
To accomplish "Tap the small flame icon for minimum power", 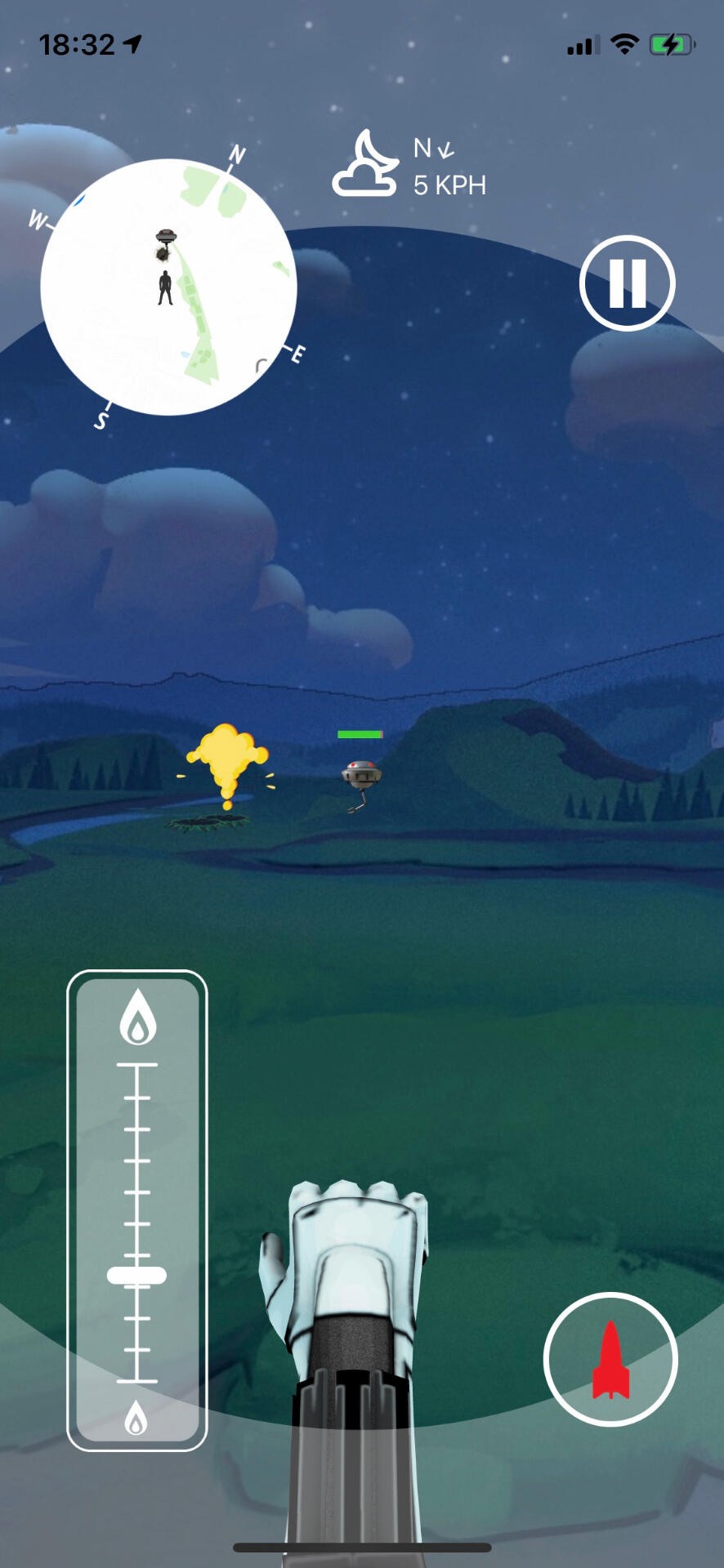I will point(136,1418).
